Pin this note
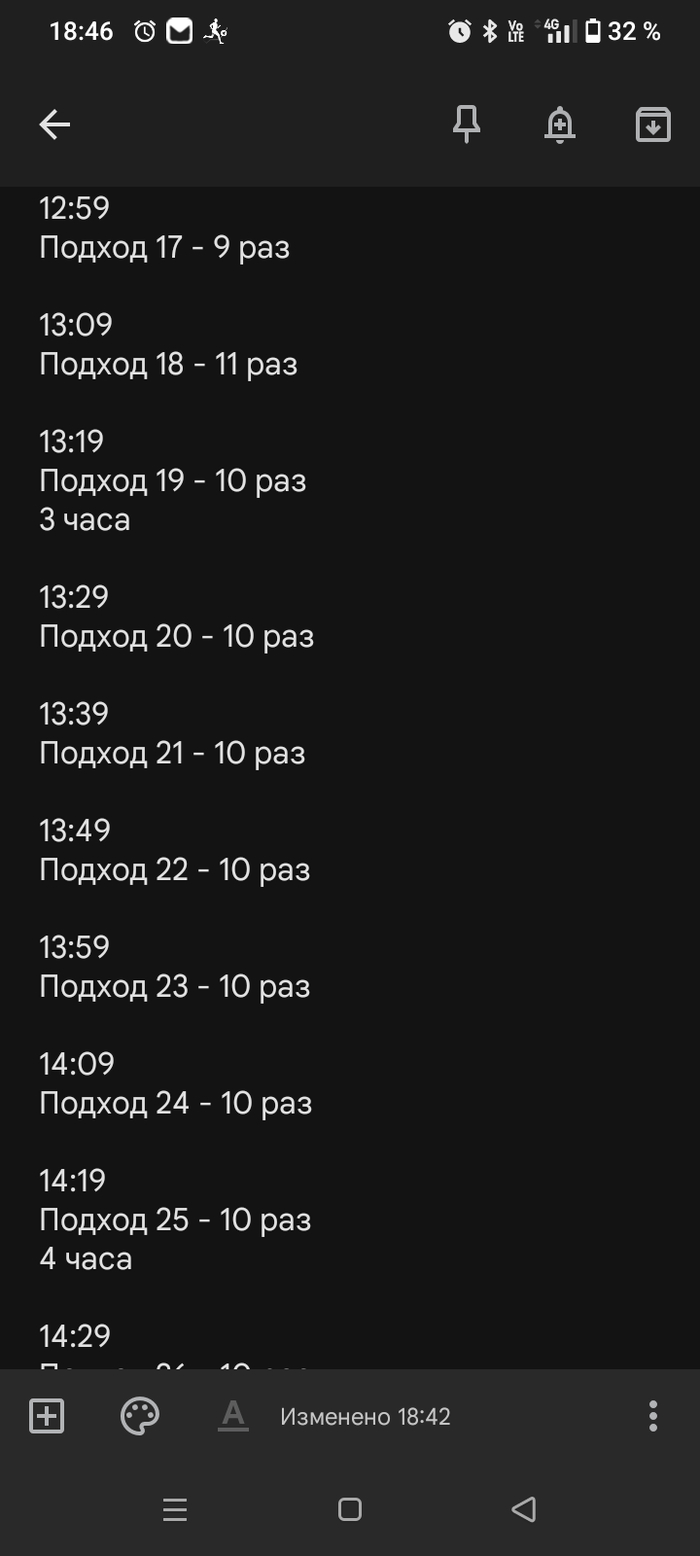Image resolution: width=700 pixels, height=1556 pixels. (x=466, y=124)
